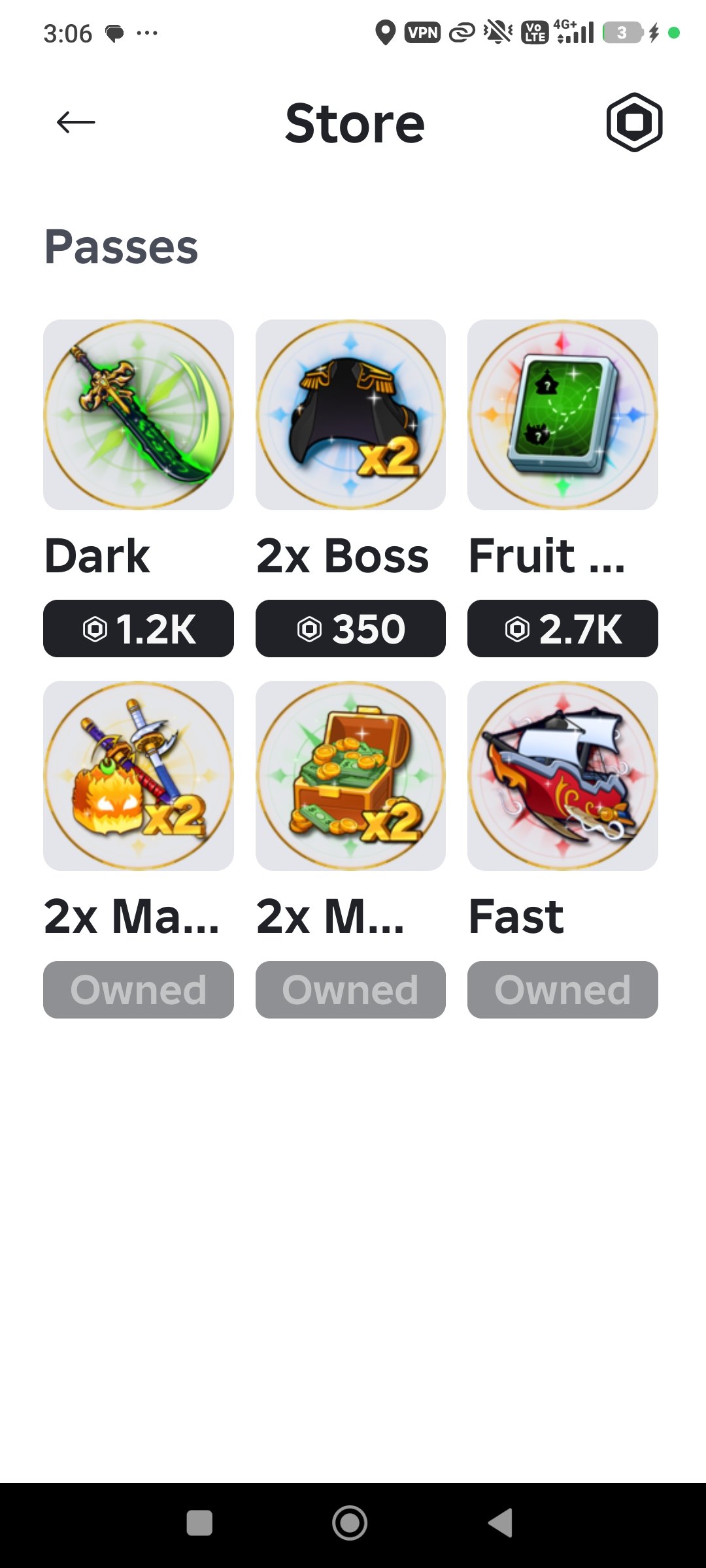Screen dimensions: 706x1568
Task: Open the treasure chest 2x M... pass
Action: click(x=350, y=776)
